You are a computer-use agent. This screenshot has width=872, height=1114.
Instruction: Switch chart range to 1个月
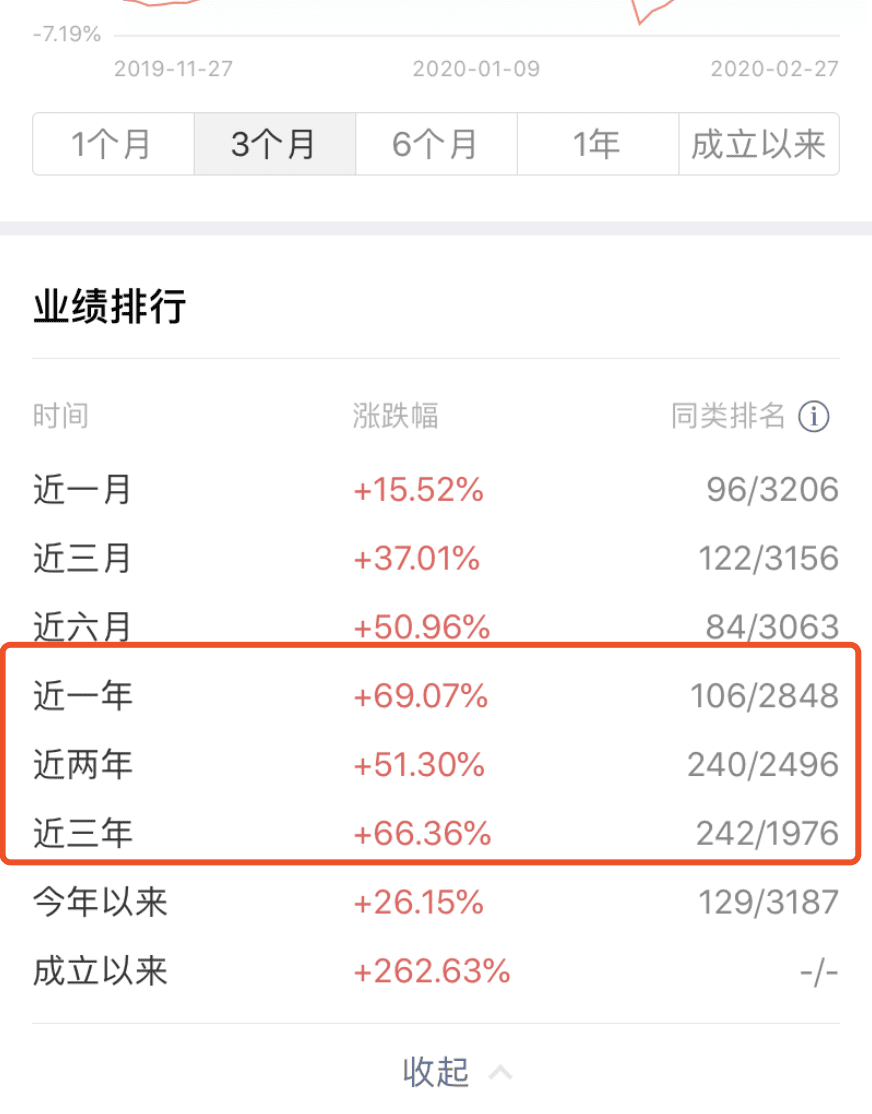[x=113, y=145]
